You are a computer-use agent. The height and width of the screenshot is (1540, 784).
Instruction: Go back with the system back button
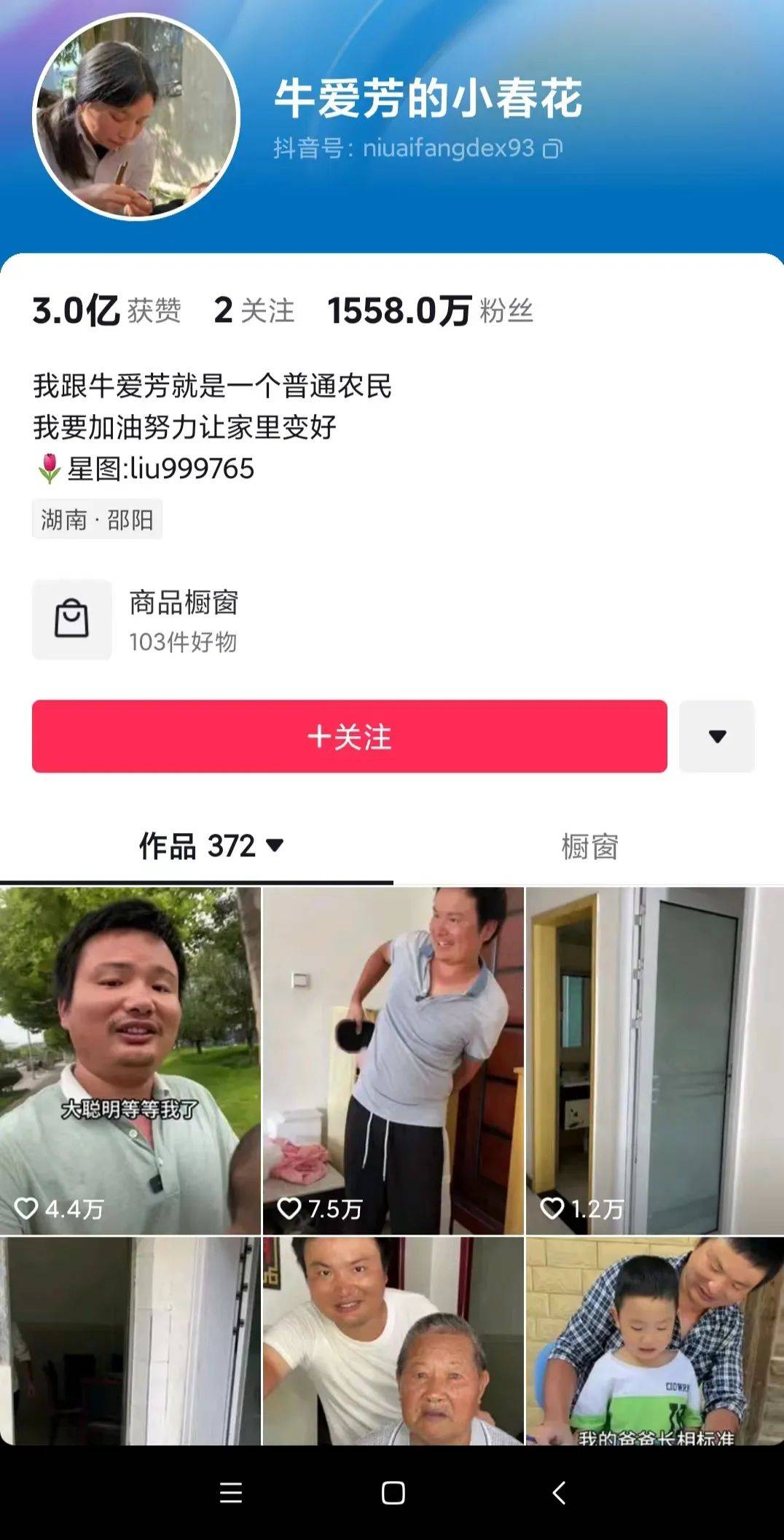point(559,1493)
